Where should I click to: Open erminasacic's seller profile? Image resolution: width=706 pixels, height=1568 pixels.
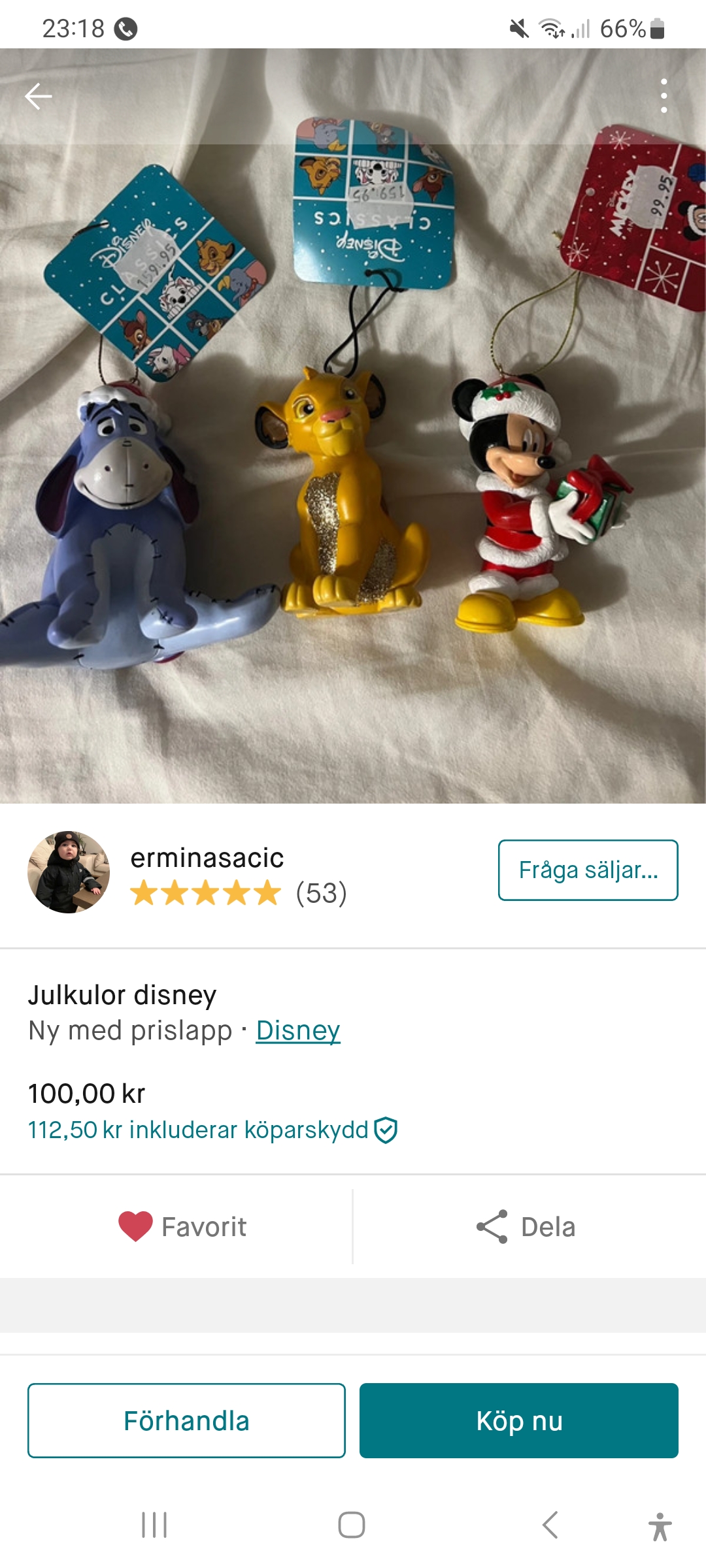pos(207,858)
